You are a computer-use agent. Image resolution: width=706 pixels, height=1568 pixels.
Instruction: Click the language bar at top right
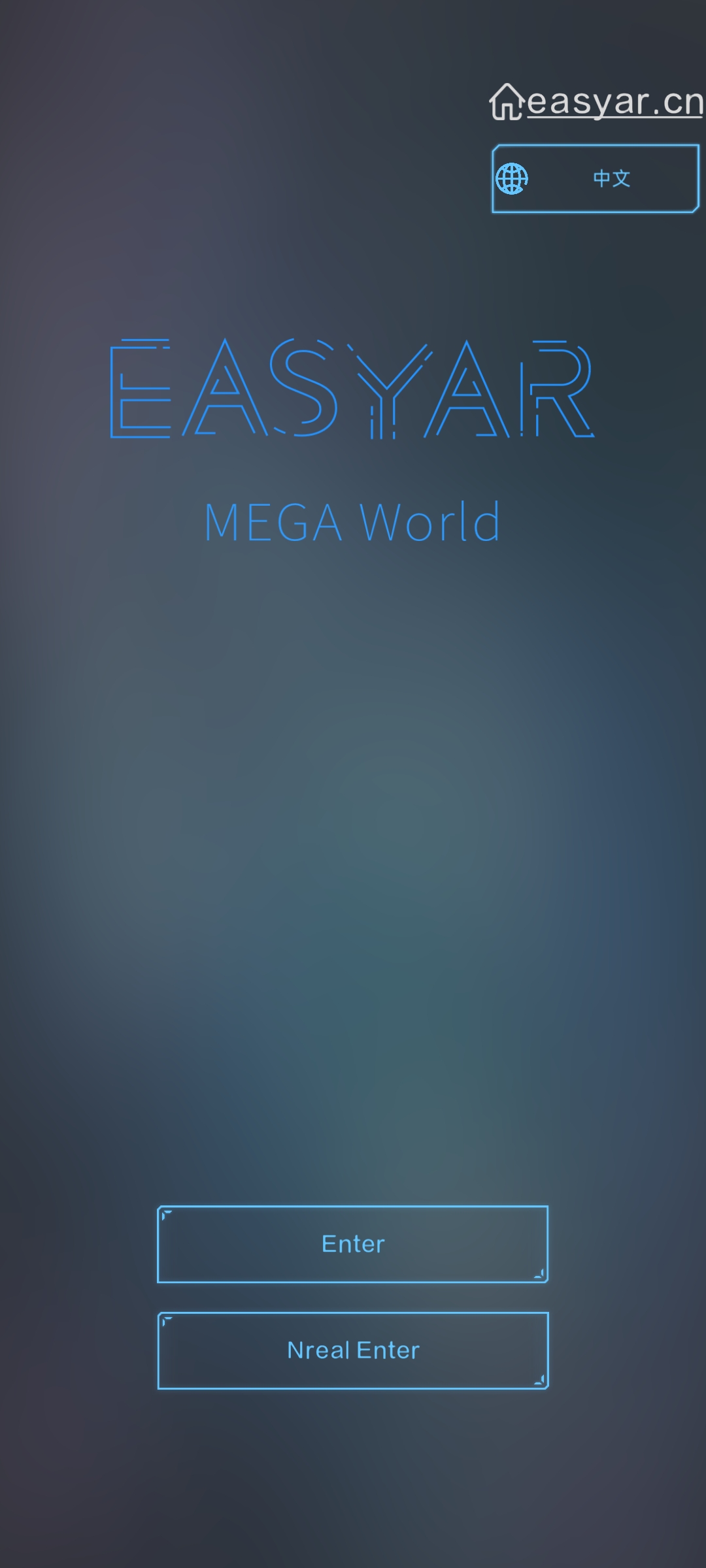click(x=595, y=178)
